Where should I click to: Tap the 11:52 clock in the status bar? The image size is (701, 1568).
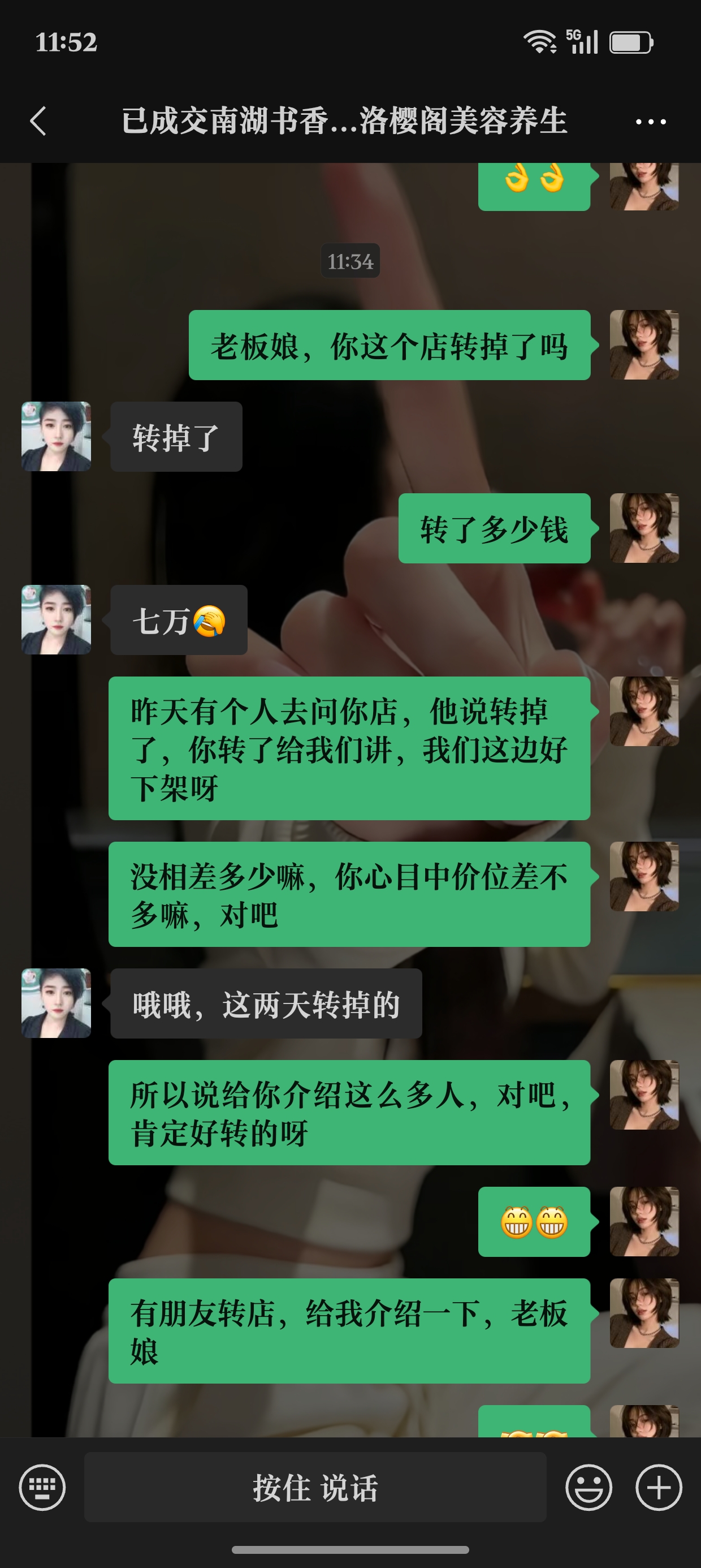point(66,41)
